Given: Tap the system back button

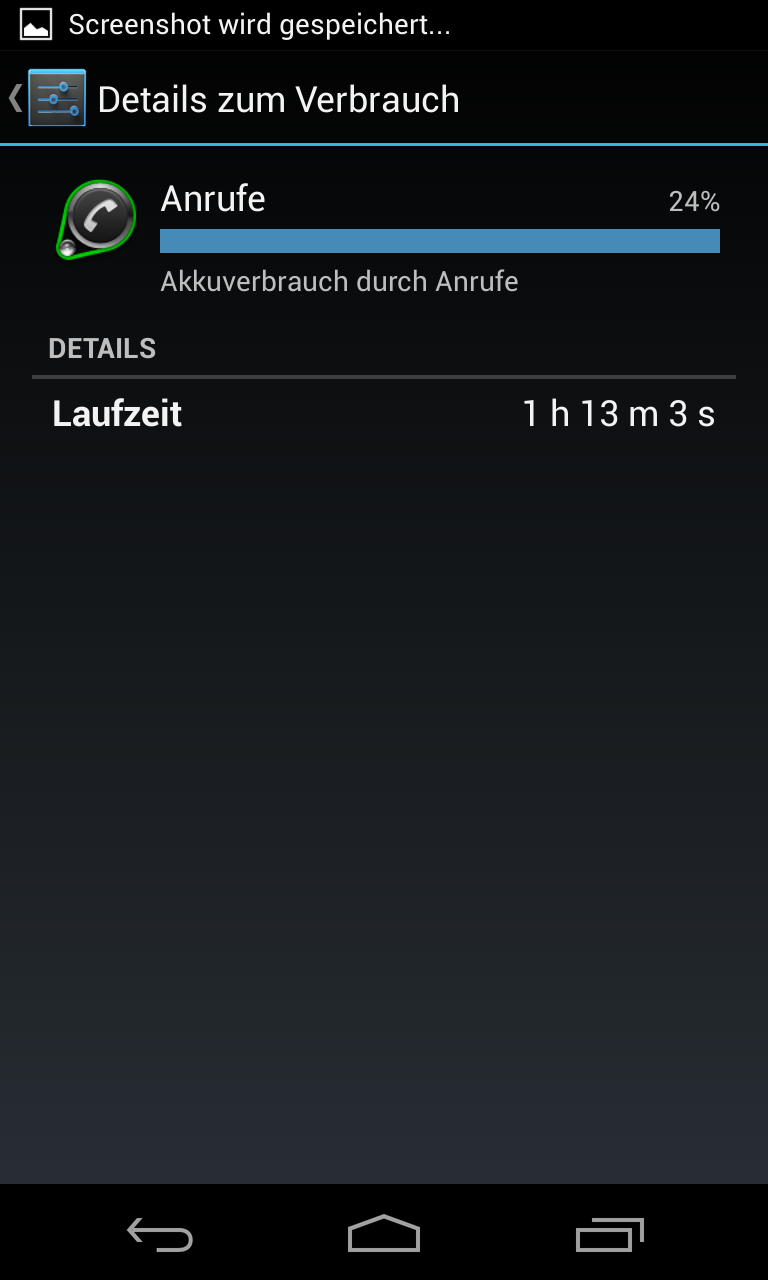Looking at the screenshot, I should 160,1235.
